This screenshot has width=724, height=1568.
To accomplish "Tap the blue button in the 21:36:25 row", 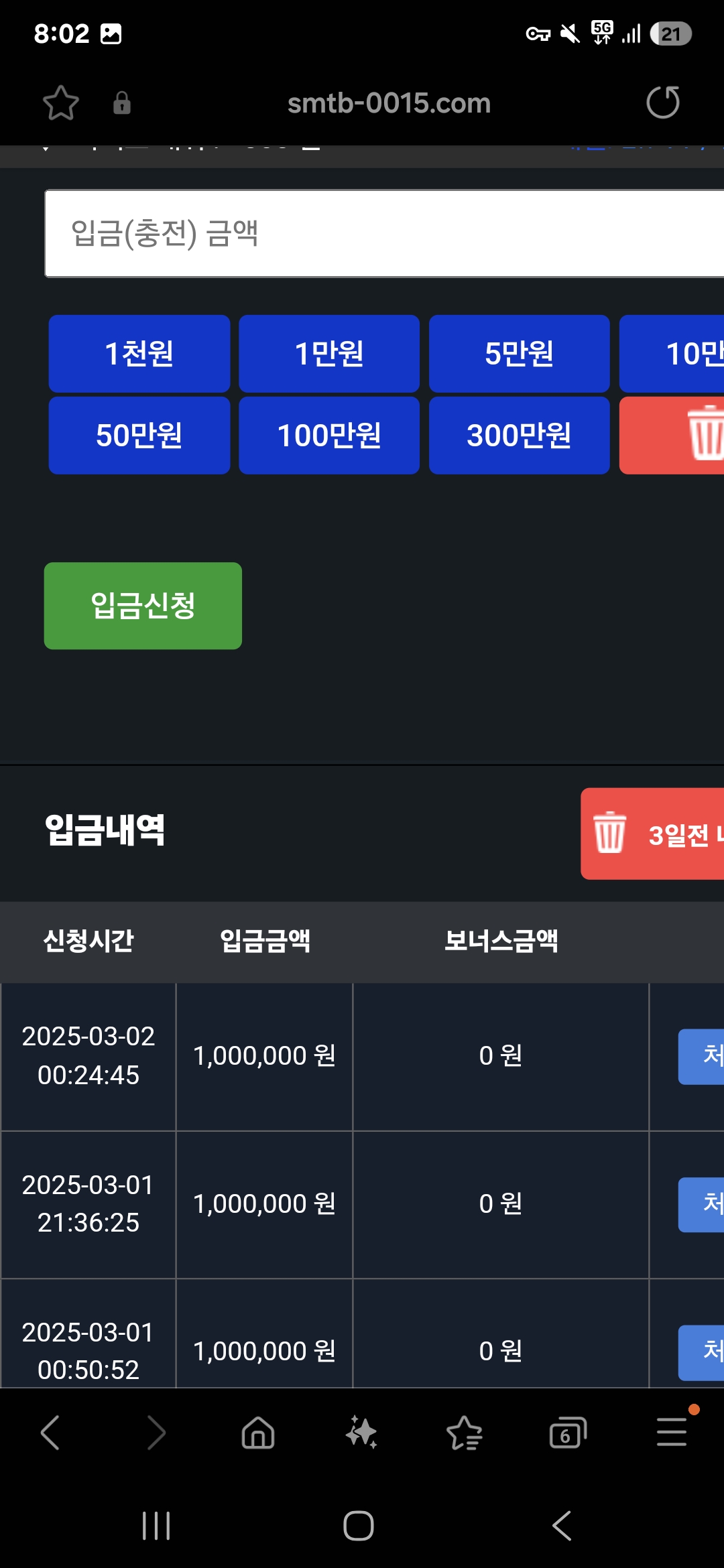I will (701, 1205).
